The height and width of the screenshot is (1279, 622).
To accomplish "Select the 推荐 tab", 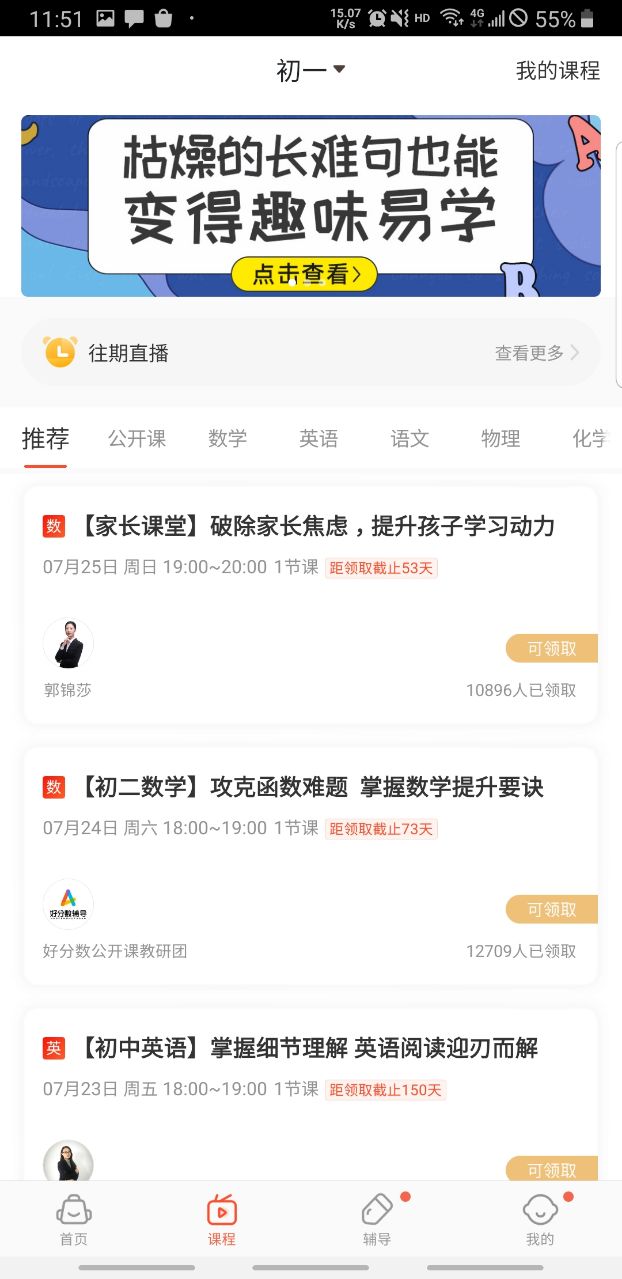I will pyautogui.click(x=45, y=439).
